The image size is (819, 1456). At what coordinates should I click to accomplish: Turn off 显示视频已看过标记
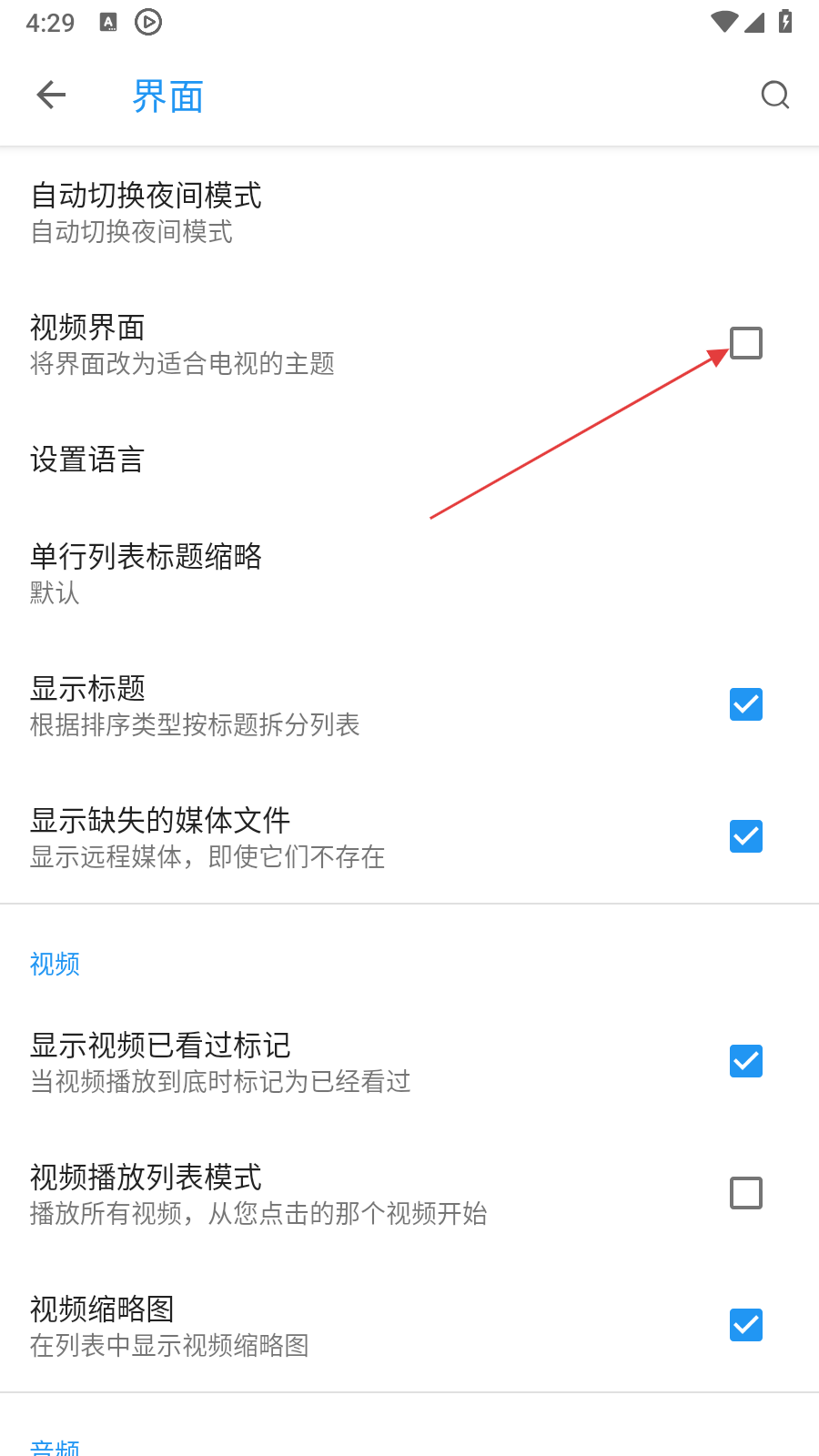[745, 1061]
